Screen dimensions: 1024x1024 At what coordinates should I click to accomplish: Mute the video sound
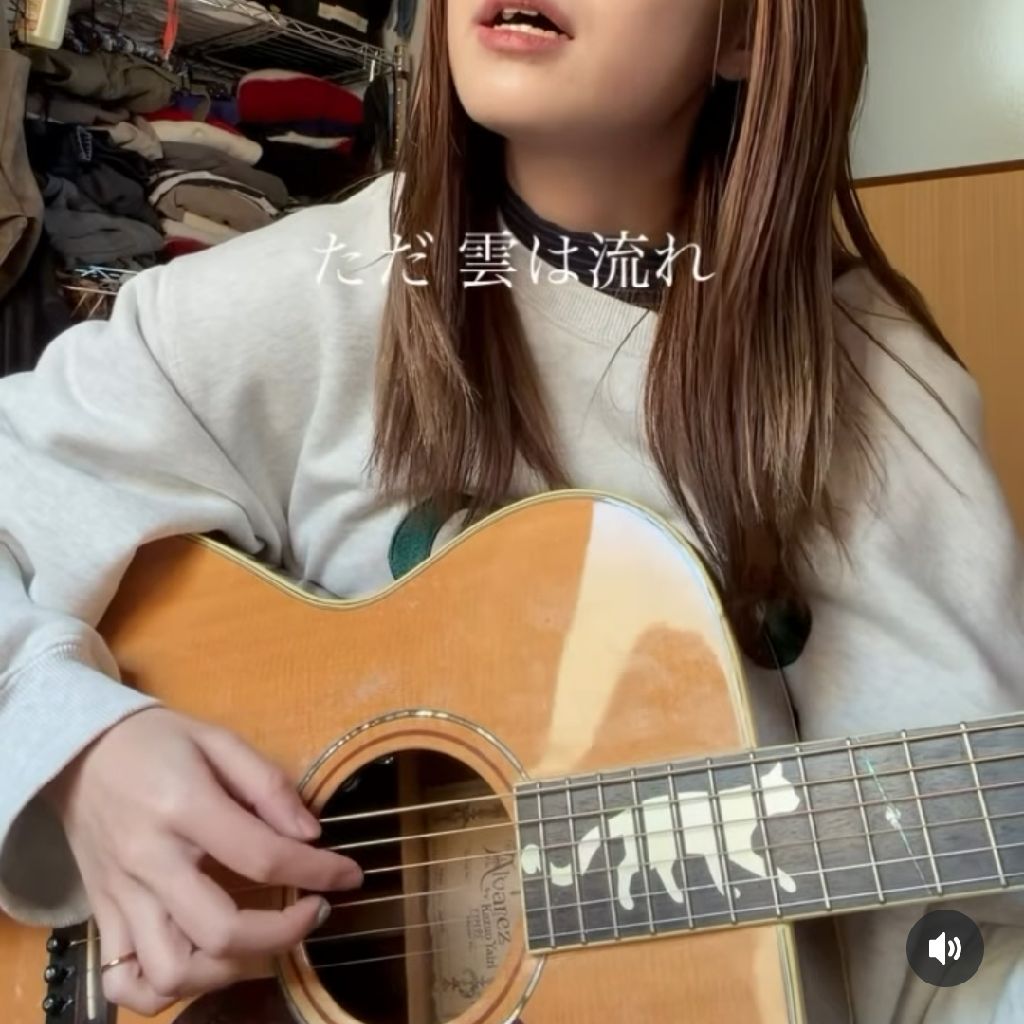pos(944,948)
